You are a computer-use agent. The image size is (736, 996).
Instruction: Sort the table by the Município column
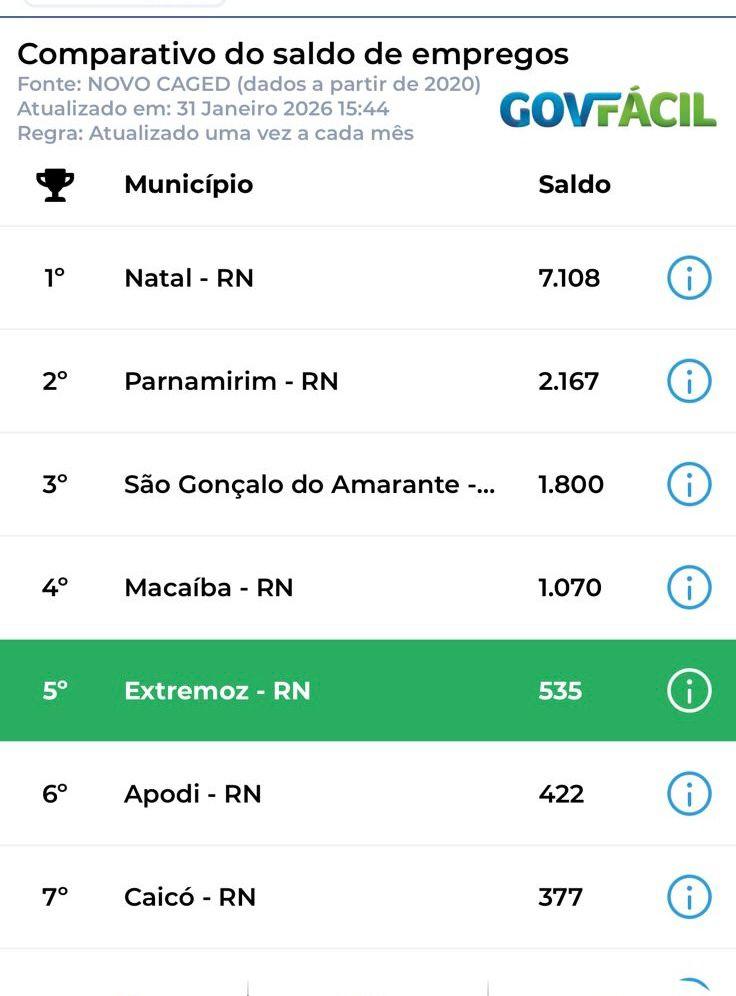pos(189,184)
